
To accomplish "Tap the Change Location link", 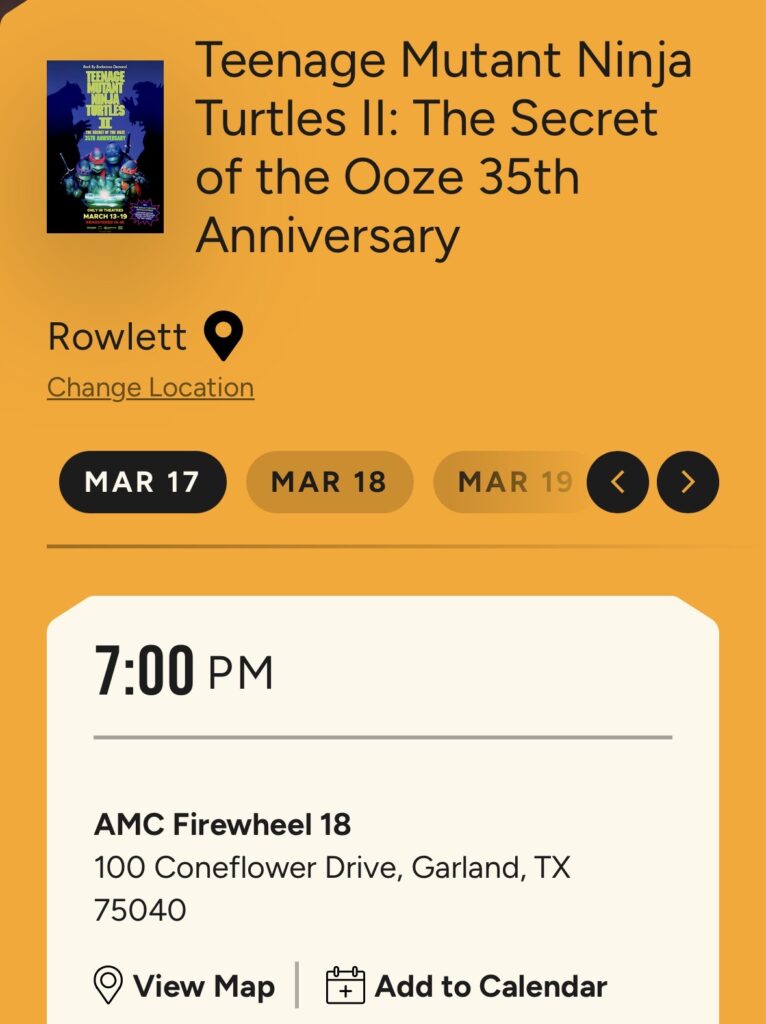I will [x=150, y=387].
